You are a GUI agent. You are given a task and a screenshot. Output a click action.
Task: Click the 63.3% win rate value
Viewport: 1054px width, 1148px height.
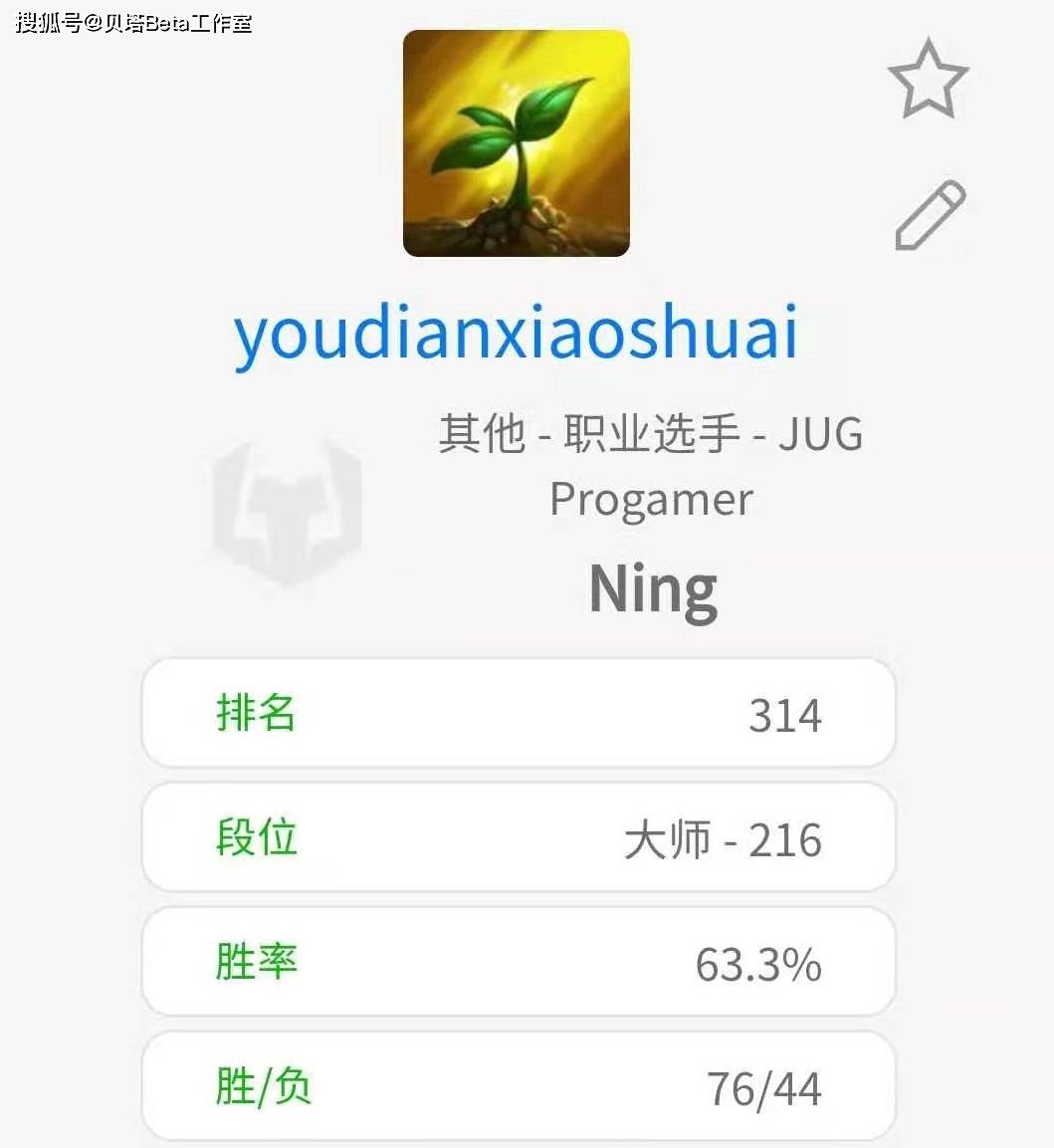758,962
